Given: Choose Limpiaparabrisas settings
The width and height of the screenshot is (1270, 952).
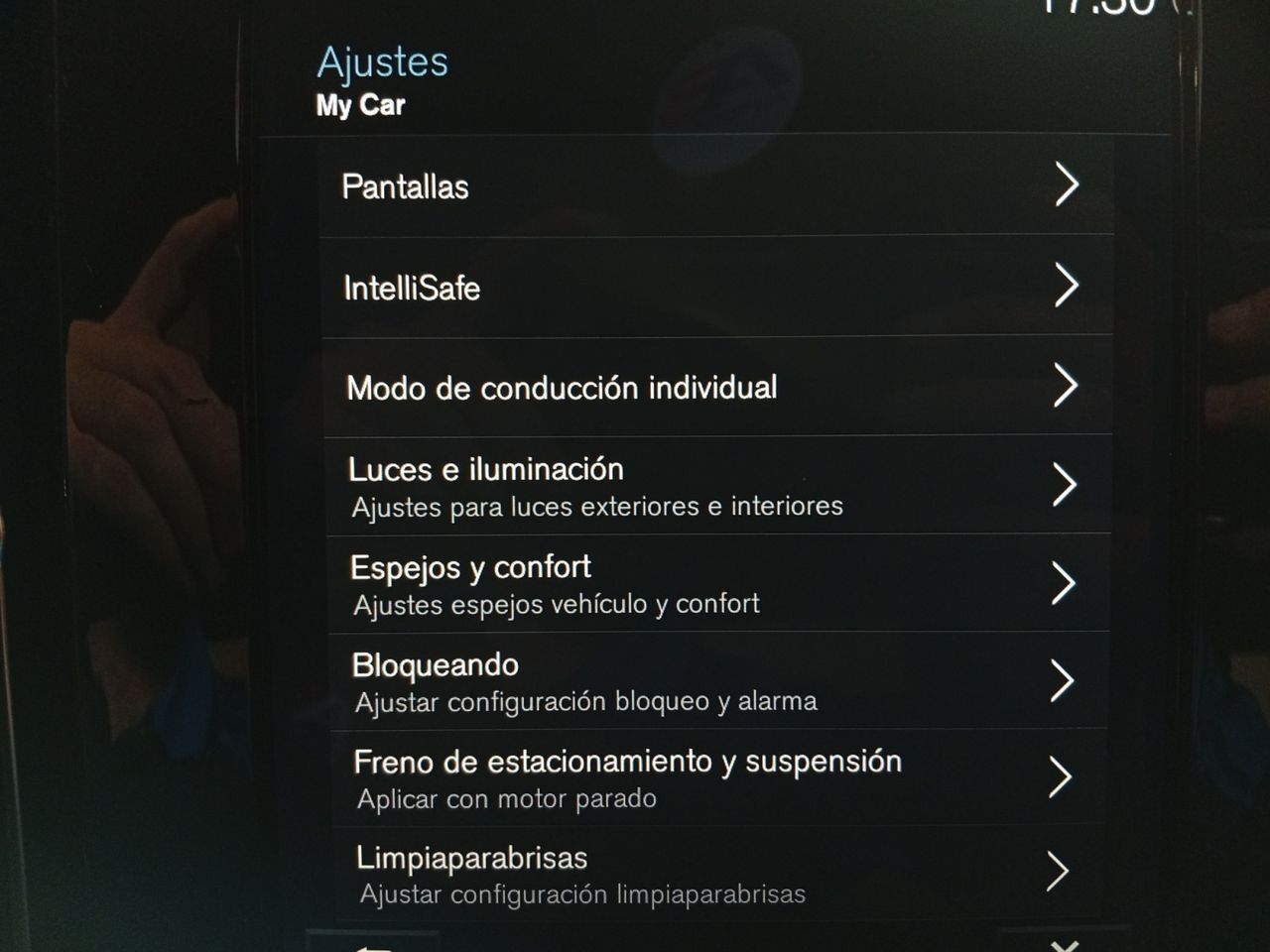Looking at the screenshot, I should pyautogui.click(x=714, y=875).
